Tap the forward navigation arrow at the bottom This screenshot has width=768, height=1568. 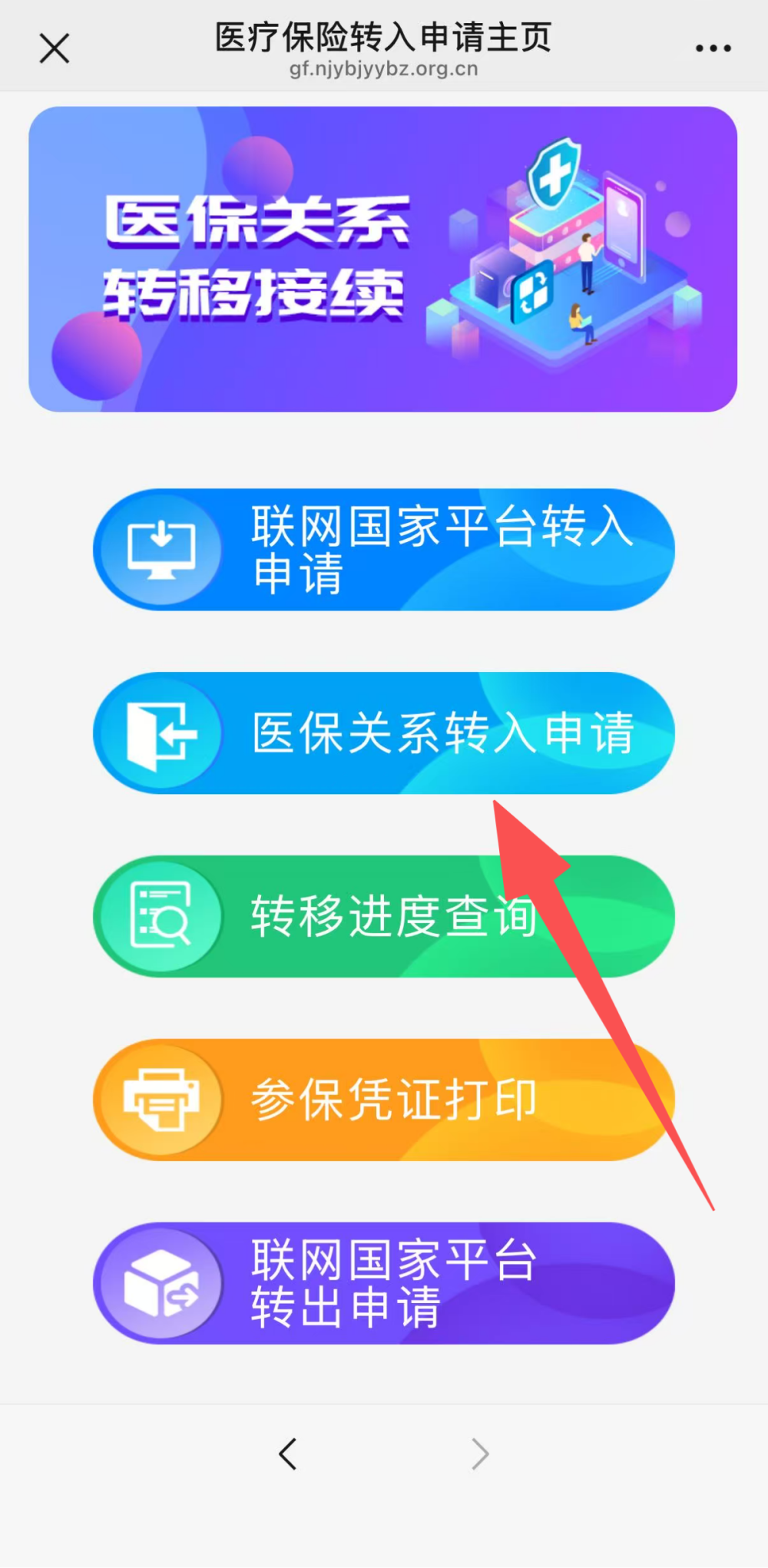point(480,1453)
